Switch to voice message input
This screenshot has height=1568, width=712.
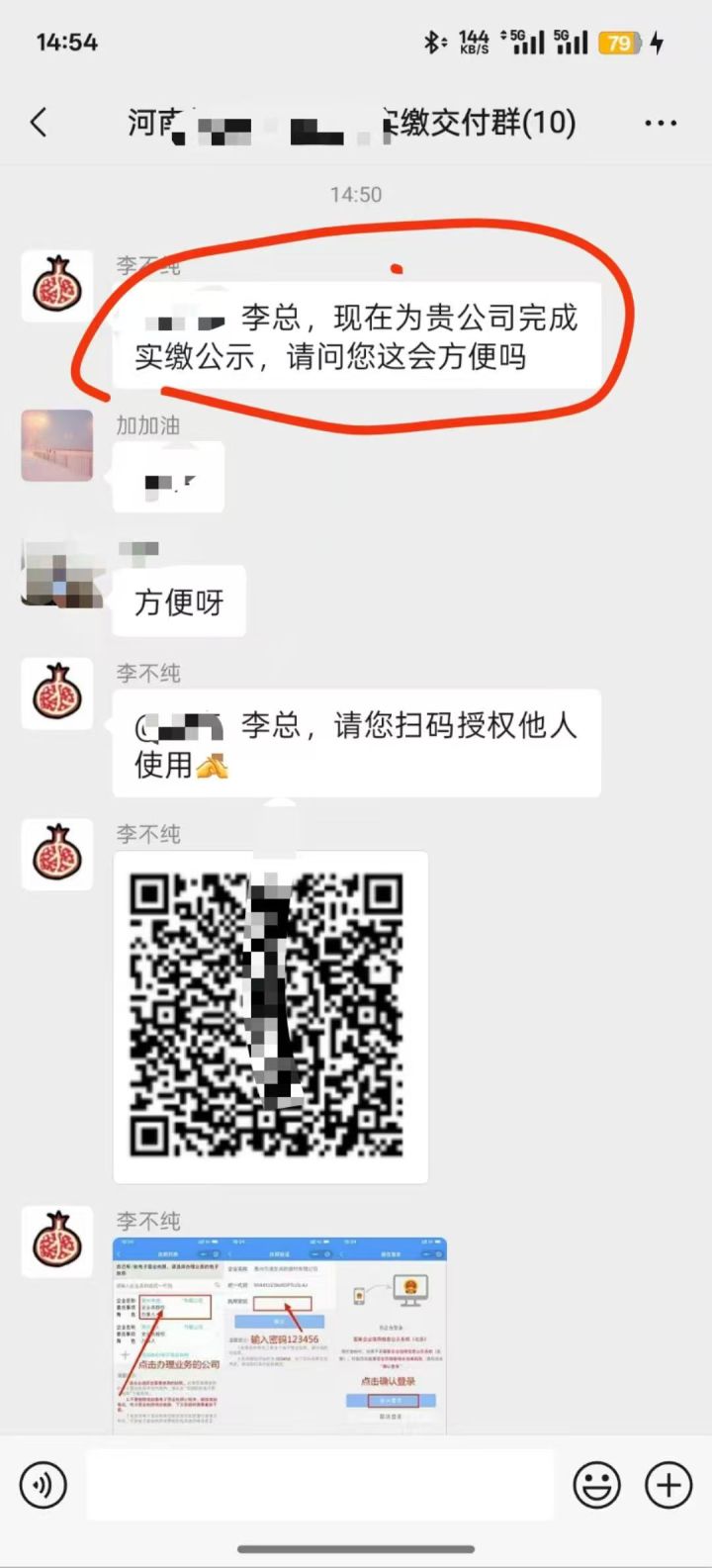[44, 1485]
